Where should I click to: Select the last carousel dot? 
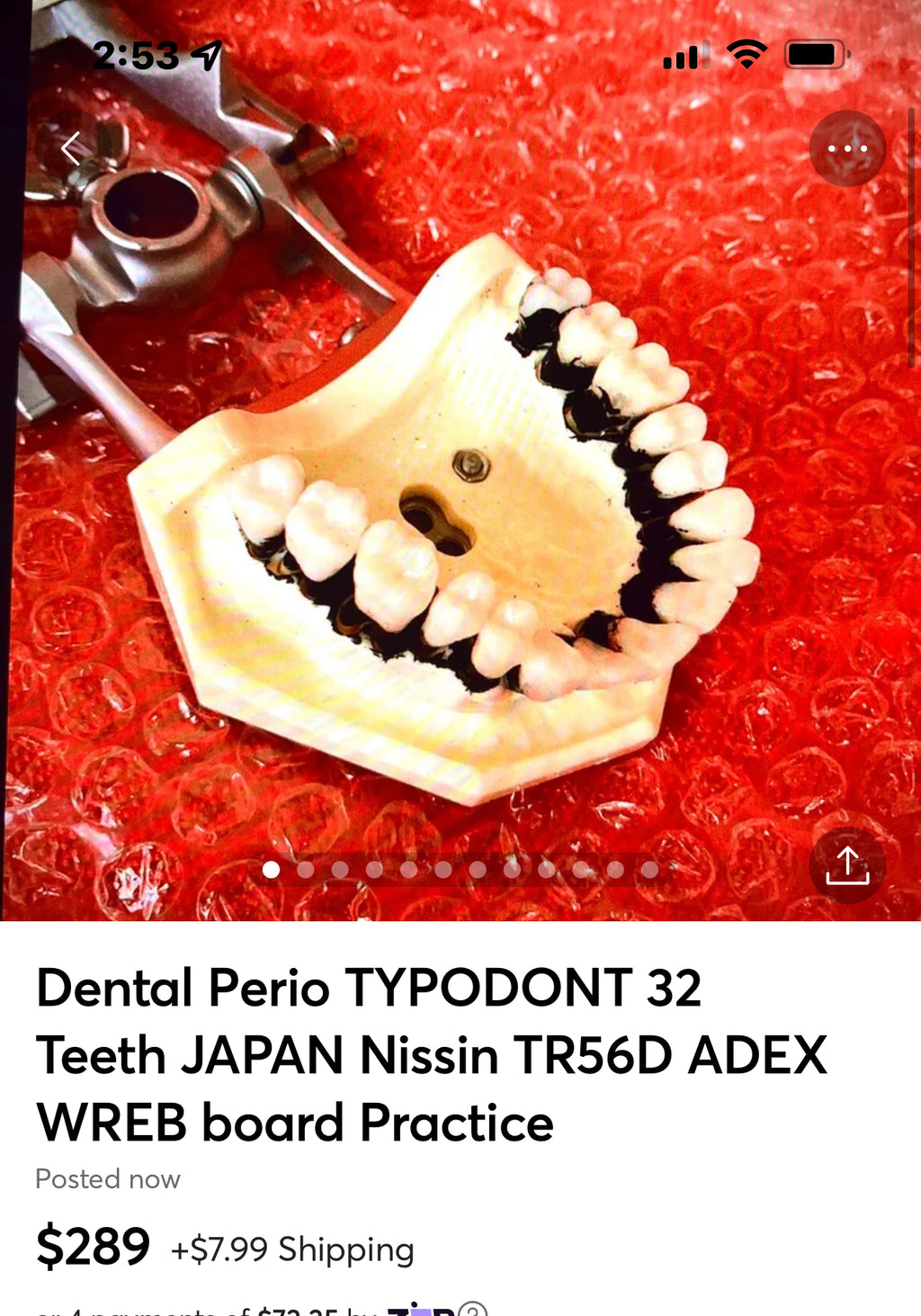[x=646, y=871]
